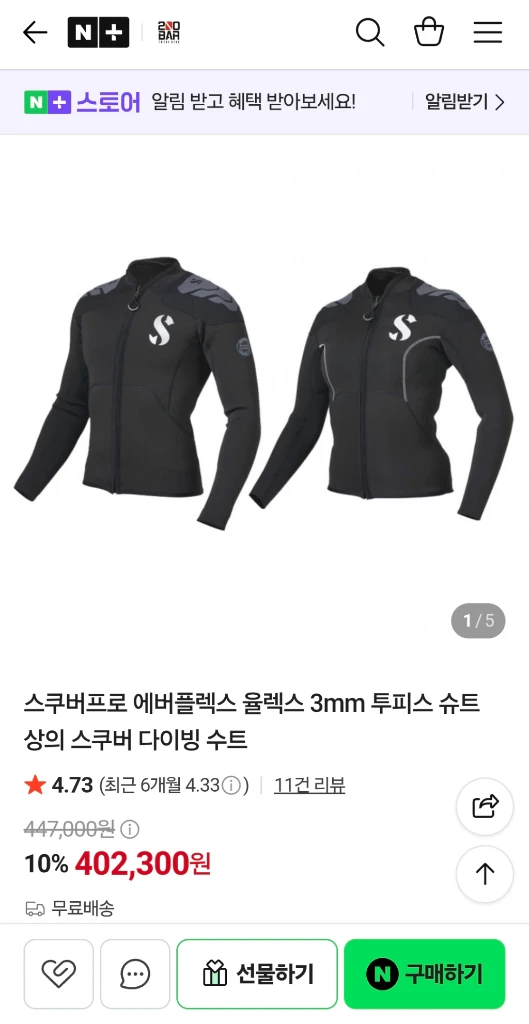Share this product

click(x=485, y=807)
